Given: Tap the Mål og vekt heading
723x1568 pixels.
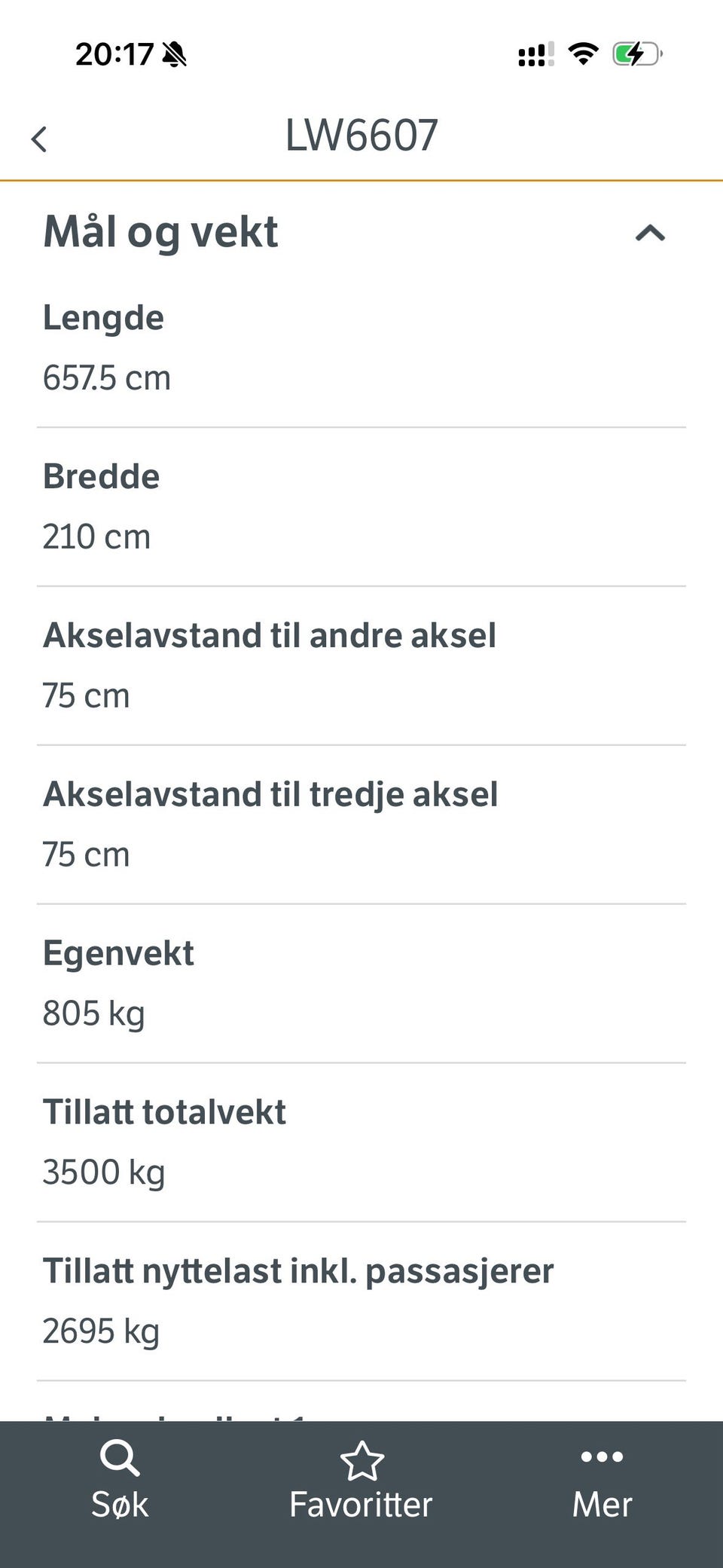Looking at the screenshot, I should coord(161,232).
